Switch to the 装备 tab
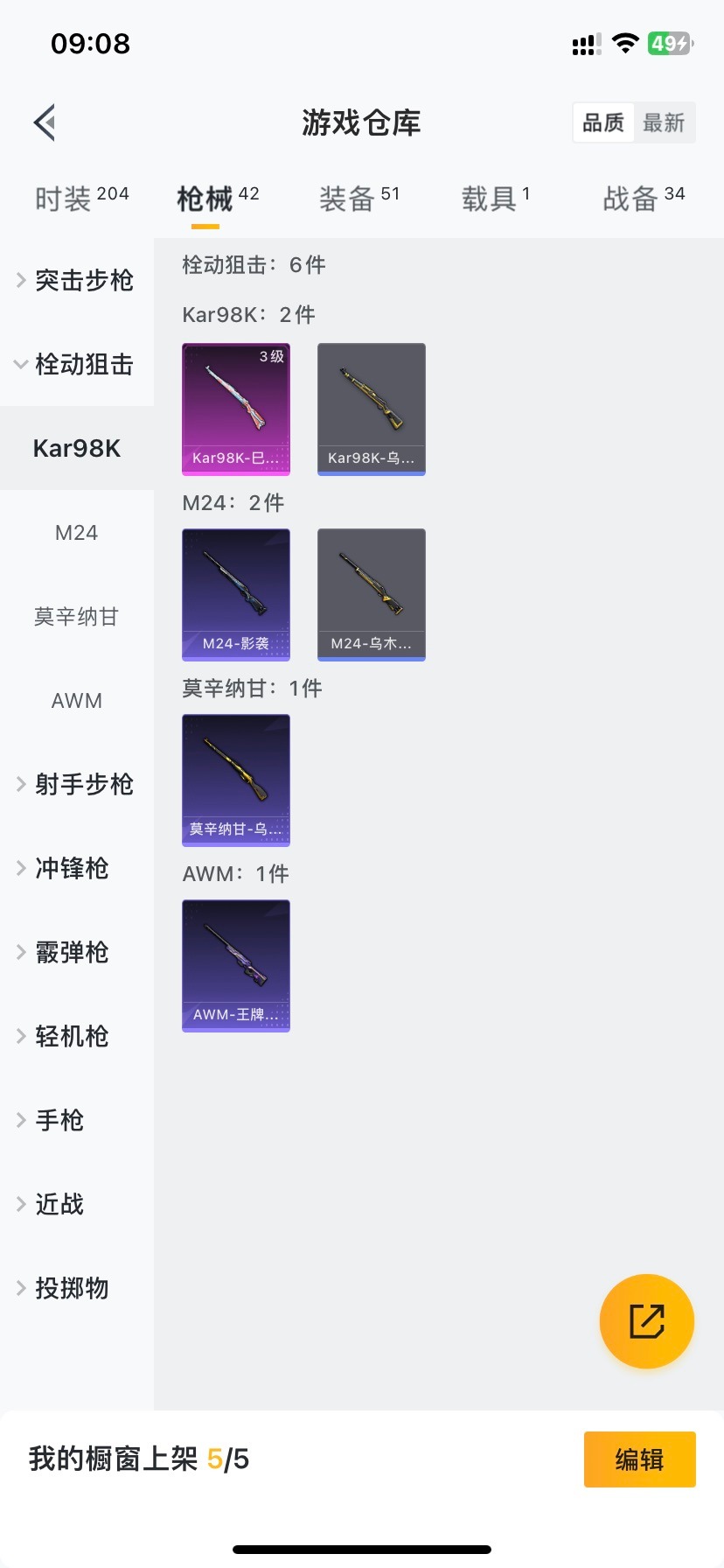This screenshot has width=724, height=1568. tap(359, 199)
